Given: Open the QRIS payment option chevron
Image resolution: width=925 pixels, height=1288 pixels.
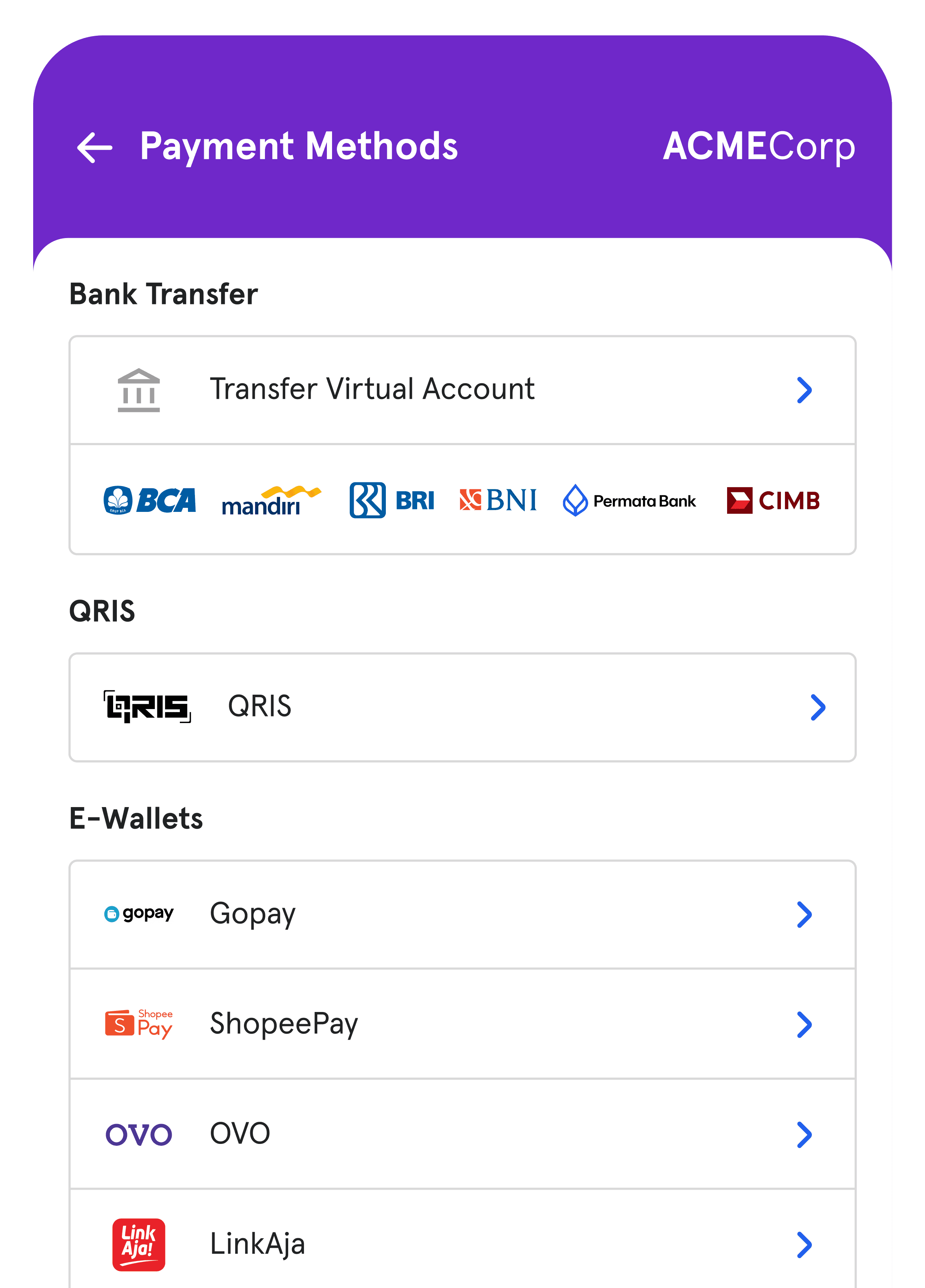Looking at the screenshot, I should [x=818, y=707].
